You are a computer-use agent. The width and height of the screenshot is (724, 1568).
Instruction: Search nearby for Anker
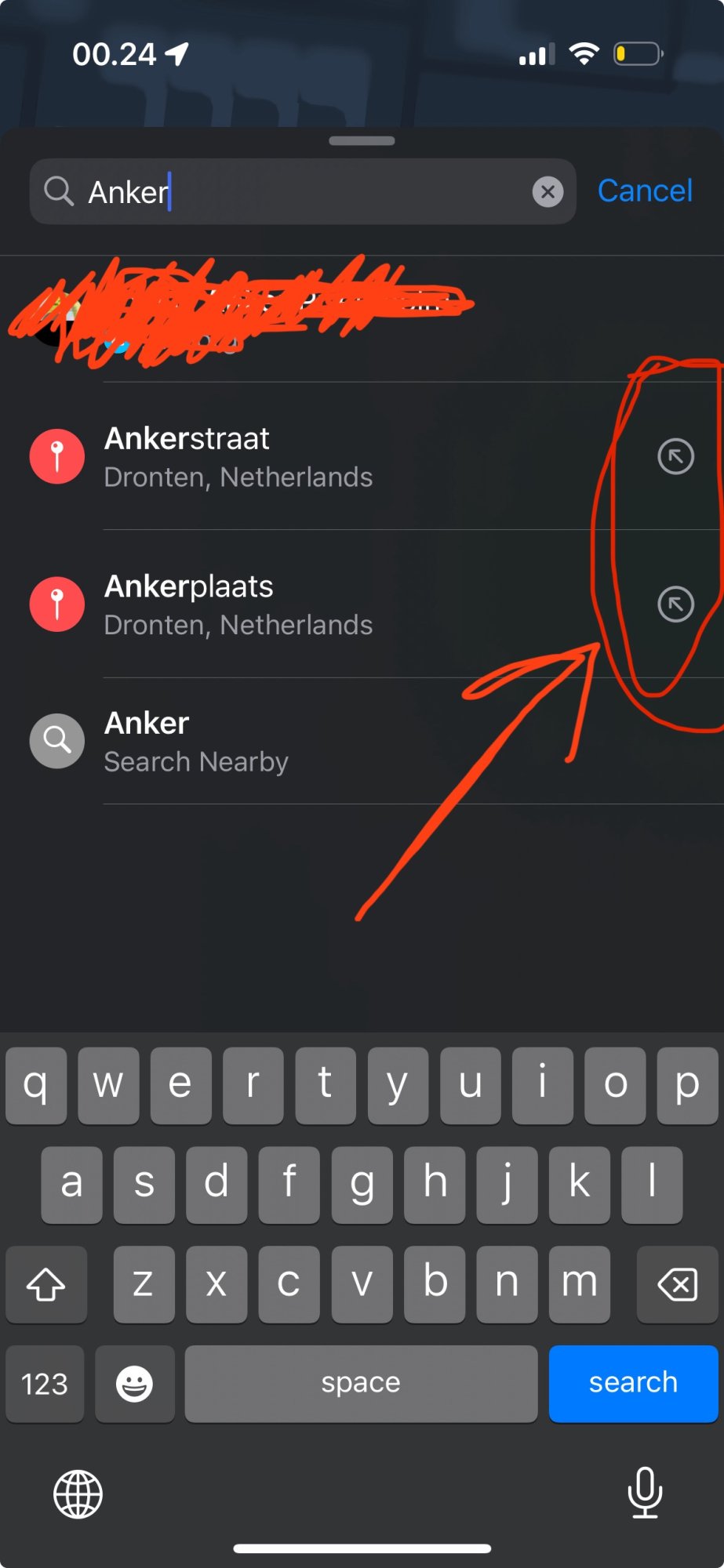click(x=362, y=741)
